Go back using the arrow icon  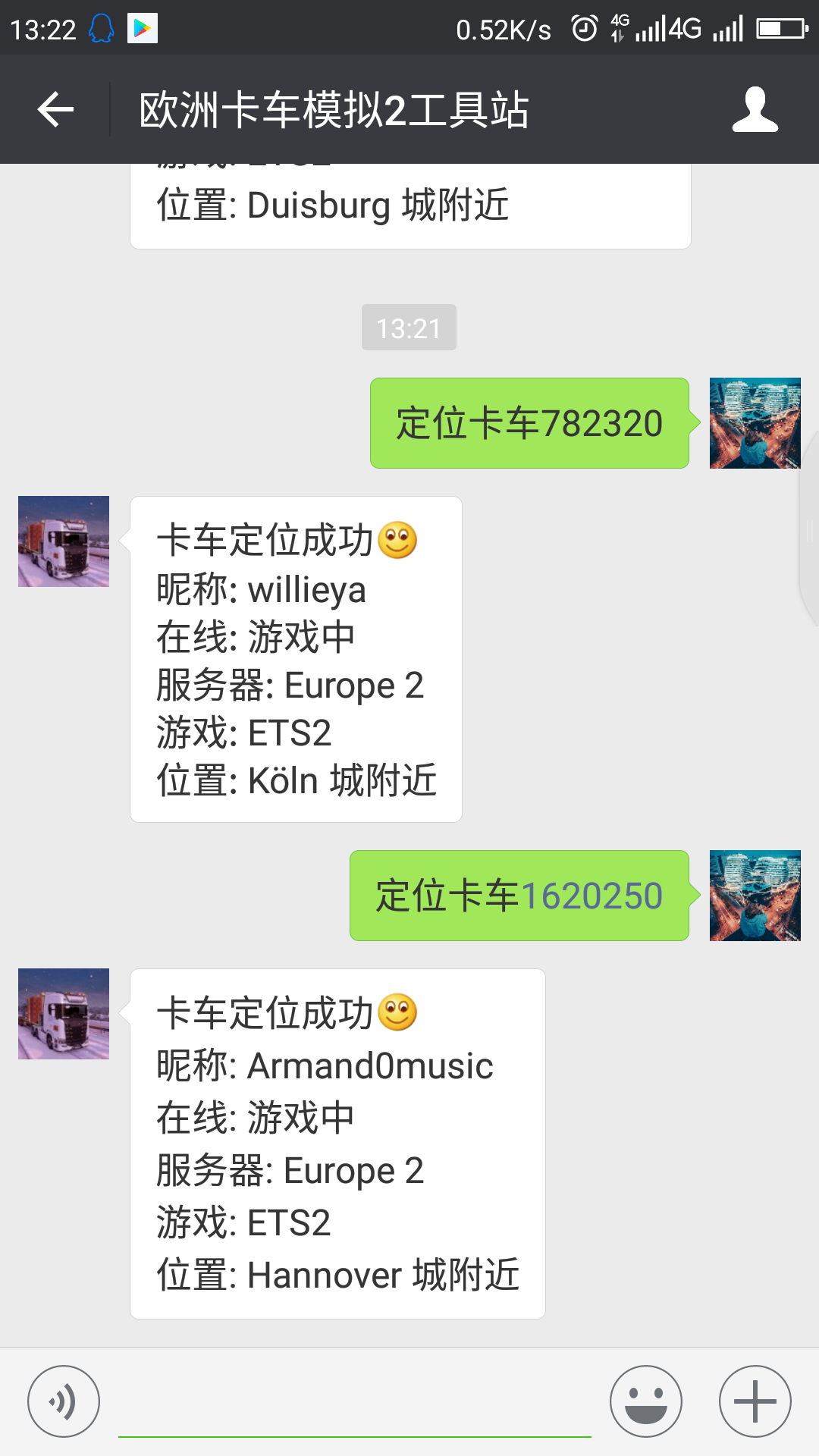55,110
